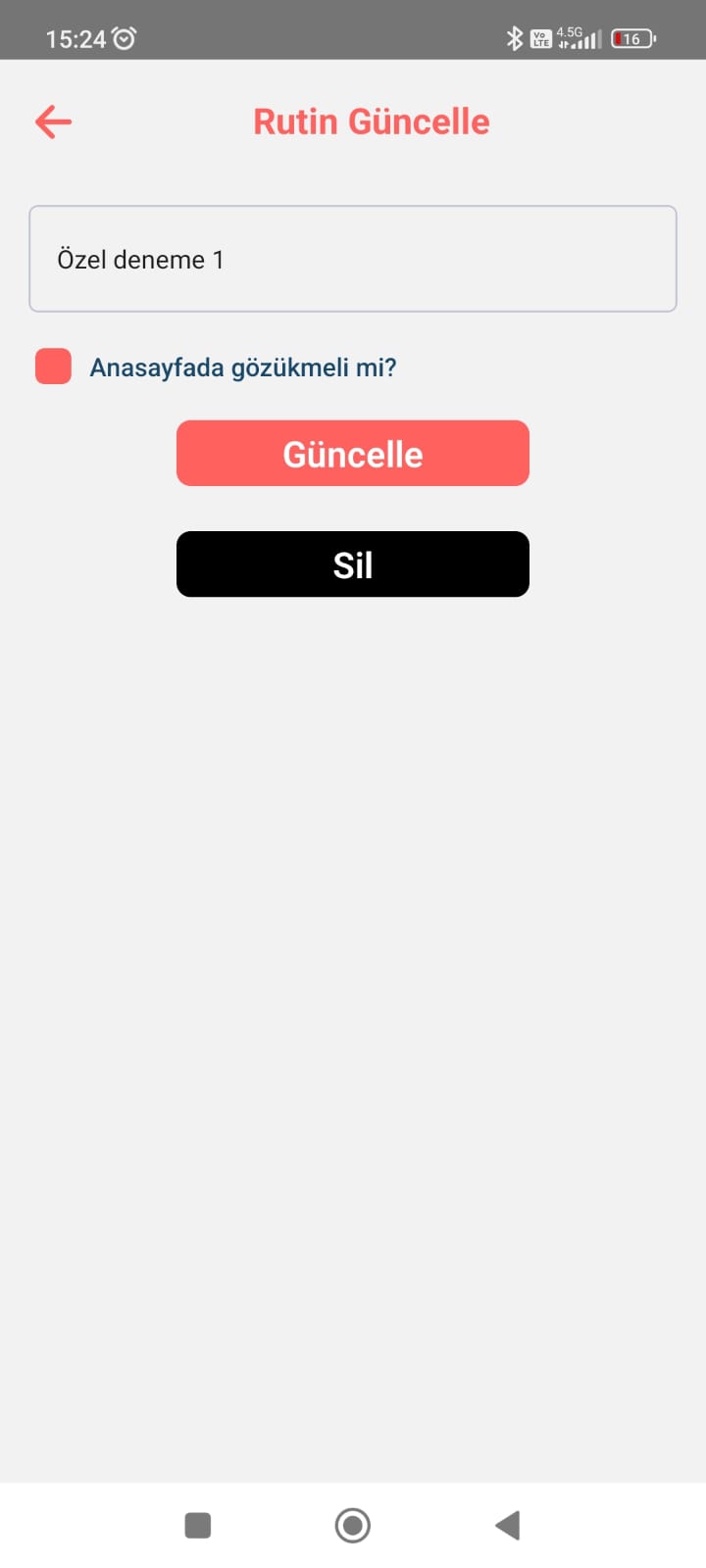Open the recent apps view
Screen dimensions: 706x1568
pyautogui.click(x=198, y=1525)
